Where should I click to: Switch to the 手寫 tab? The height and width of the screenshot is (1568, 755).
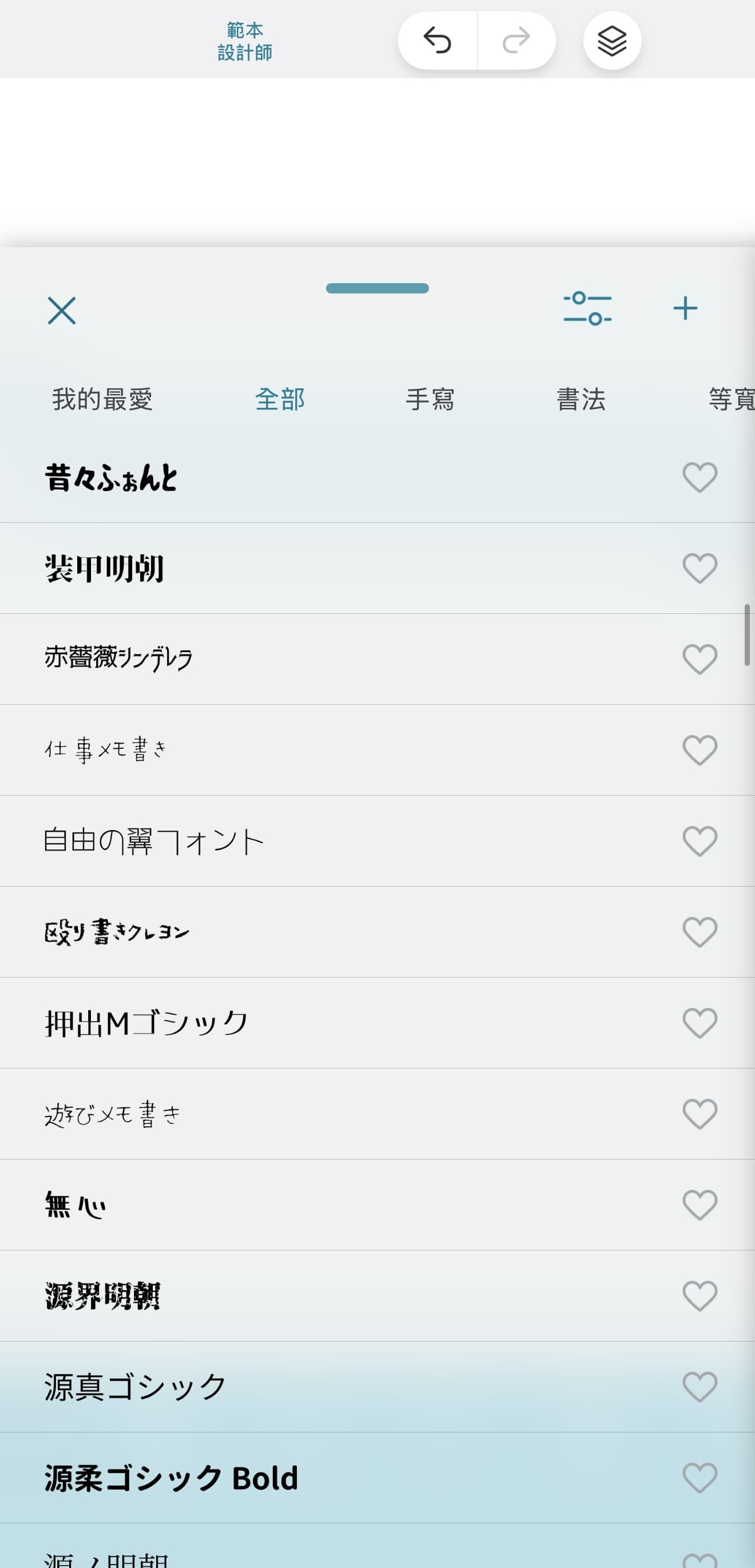430,399
